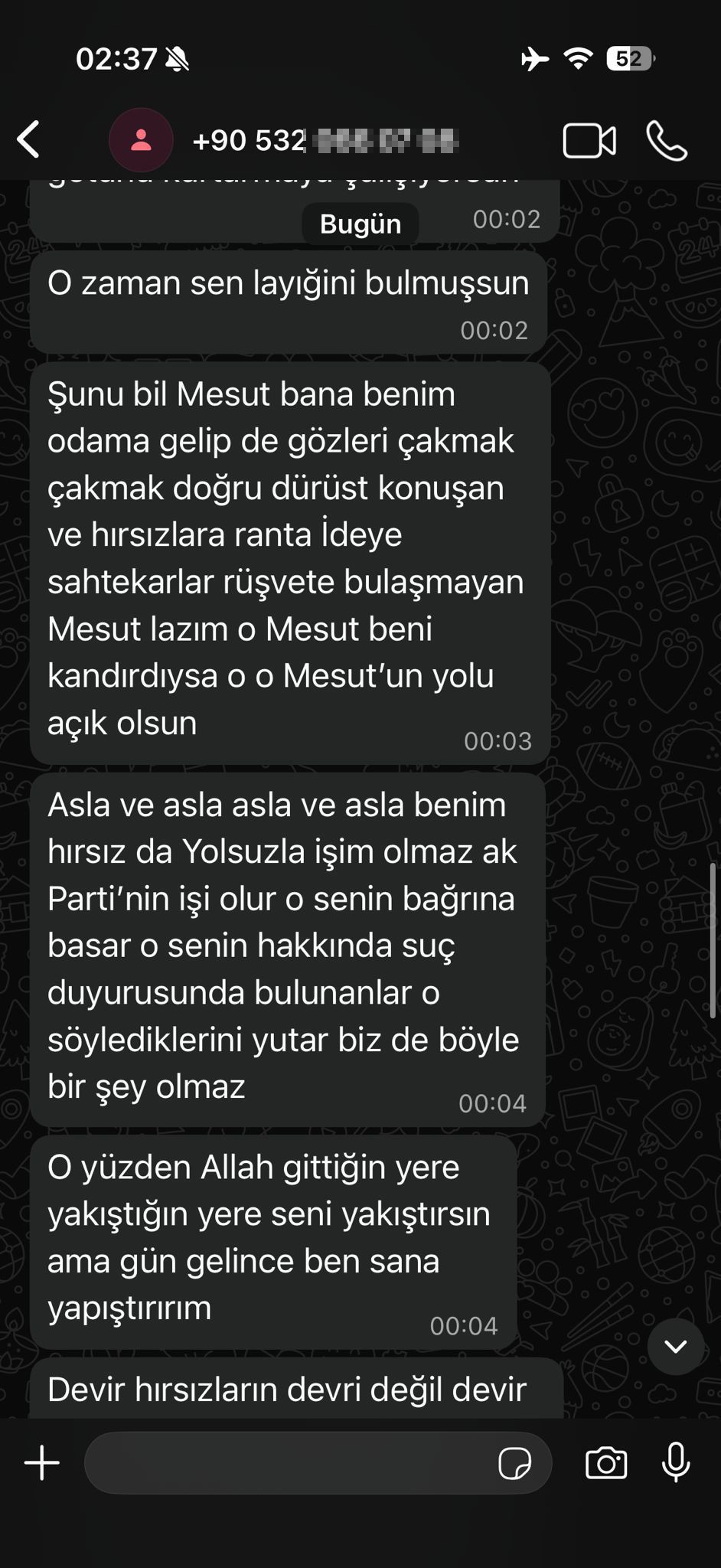Viewport: 721px width, 1568px height.
Task: Jump to the latest messages
Action: [x=675, y=1346]
